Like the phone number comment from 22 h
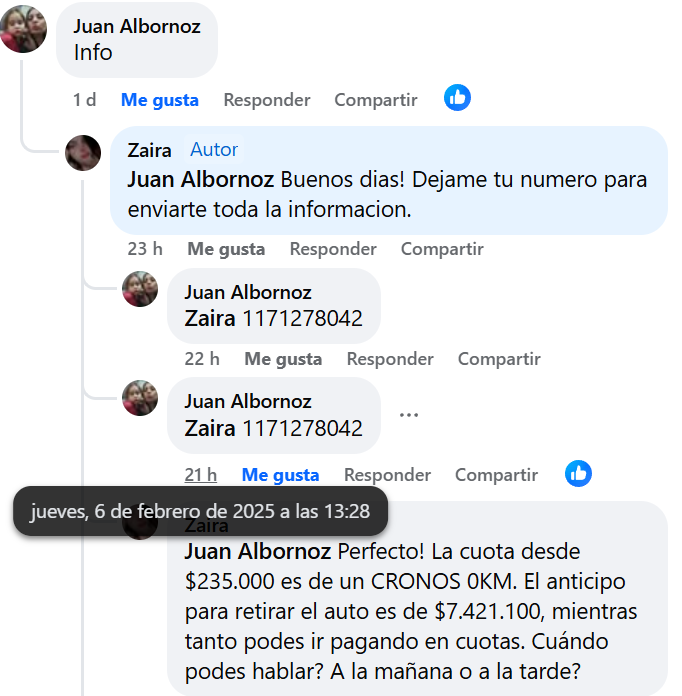The image size is (682, 696). tap(283, 359)
